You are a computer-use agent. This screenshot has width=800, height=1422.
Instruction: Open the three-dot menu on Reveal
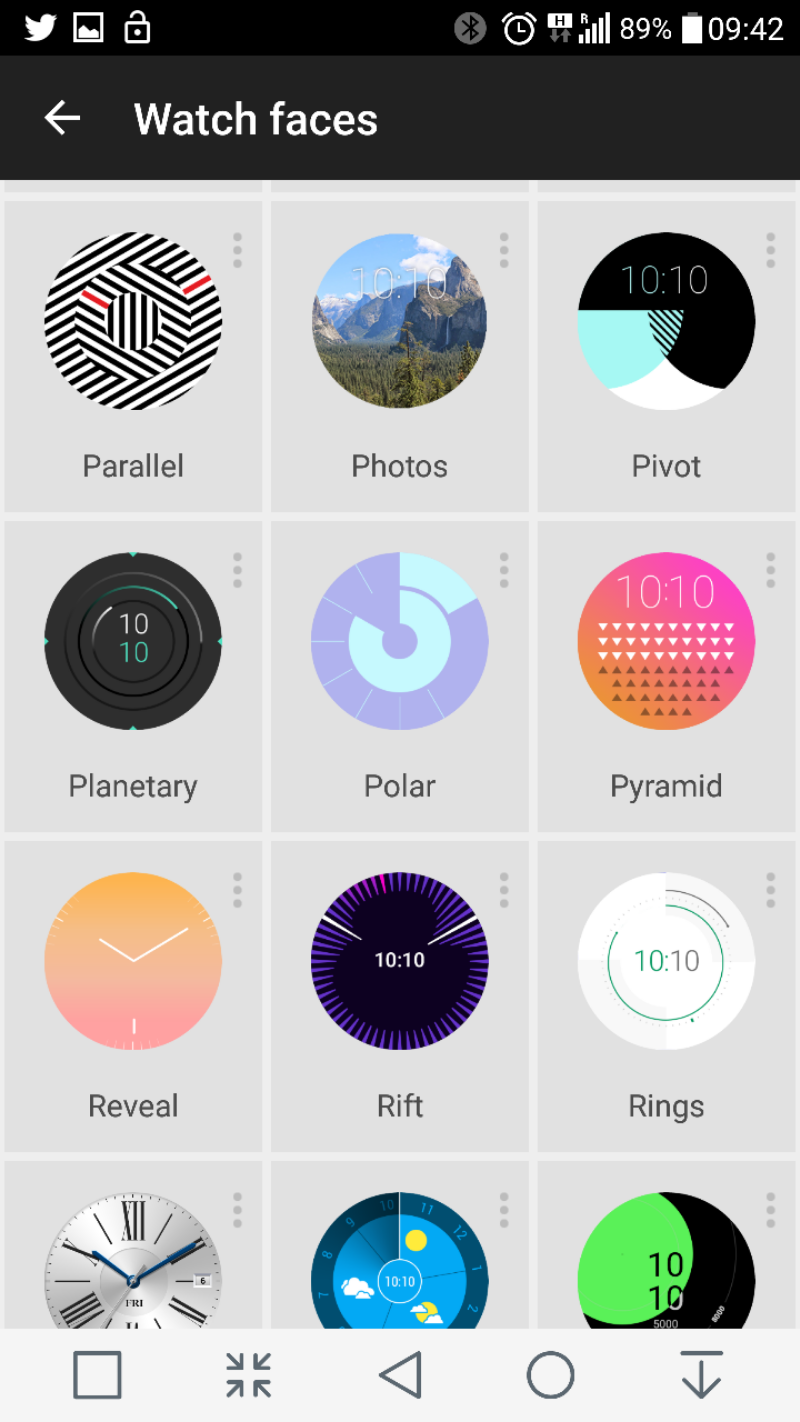(237, 891)
